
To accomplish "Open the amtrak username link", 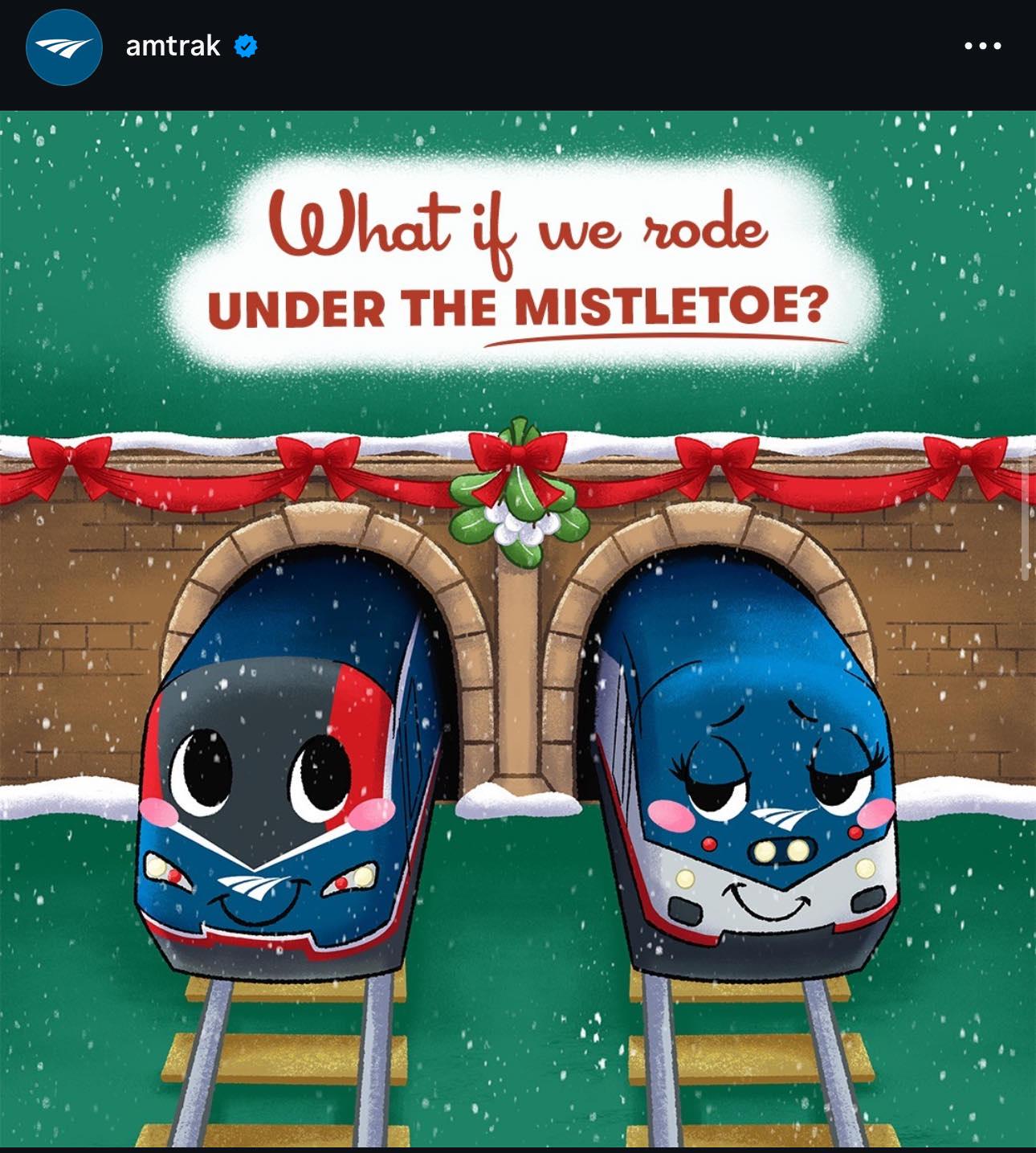I will tap(171, 47).
